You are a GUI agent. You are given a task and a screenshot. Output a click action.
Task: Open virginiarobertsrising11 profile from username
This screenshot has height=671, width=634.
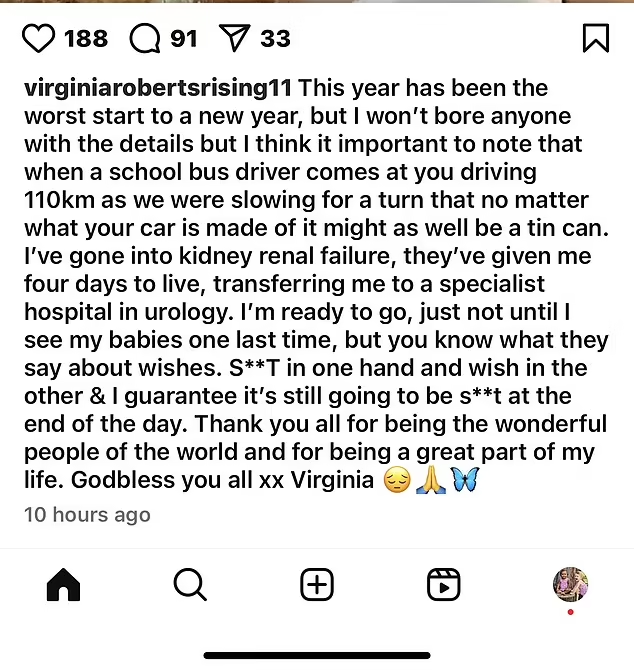click(157, 88)
